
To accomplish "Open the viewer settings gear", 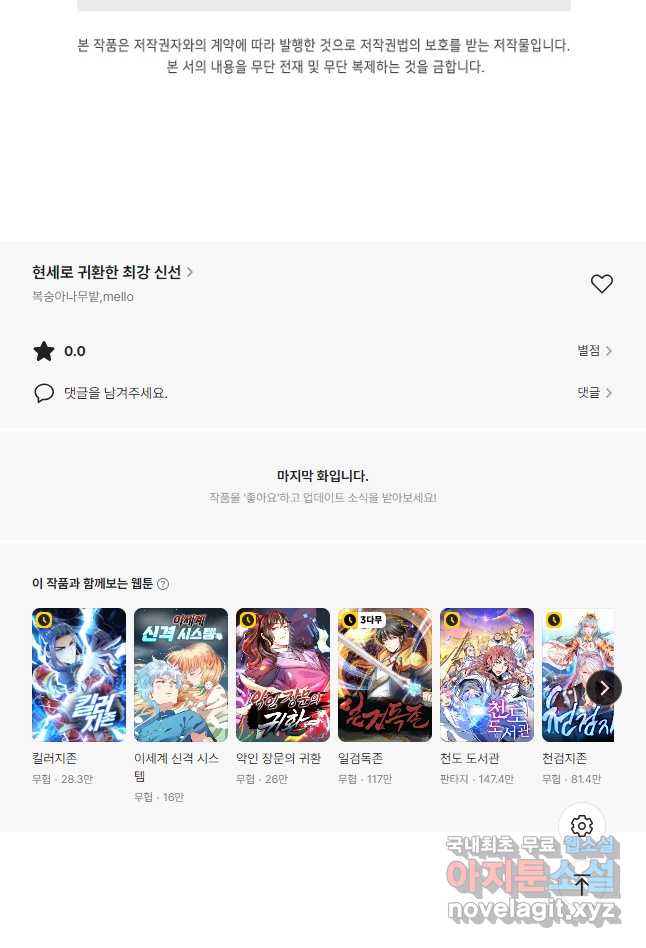I will [x=582, y=826].
